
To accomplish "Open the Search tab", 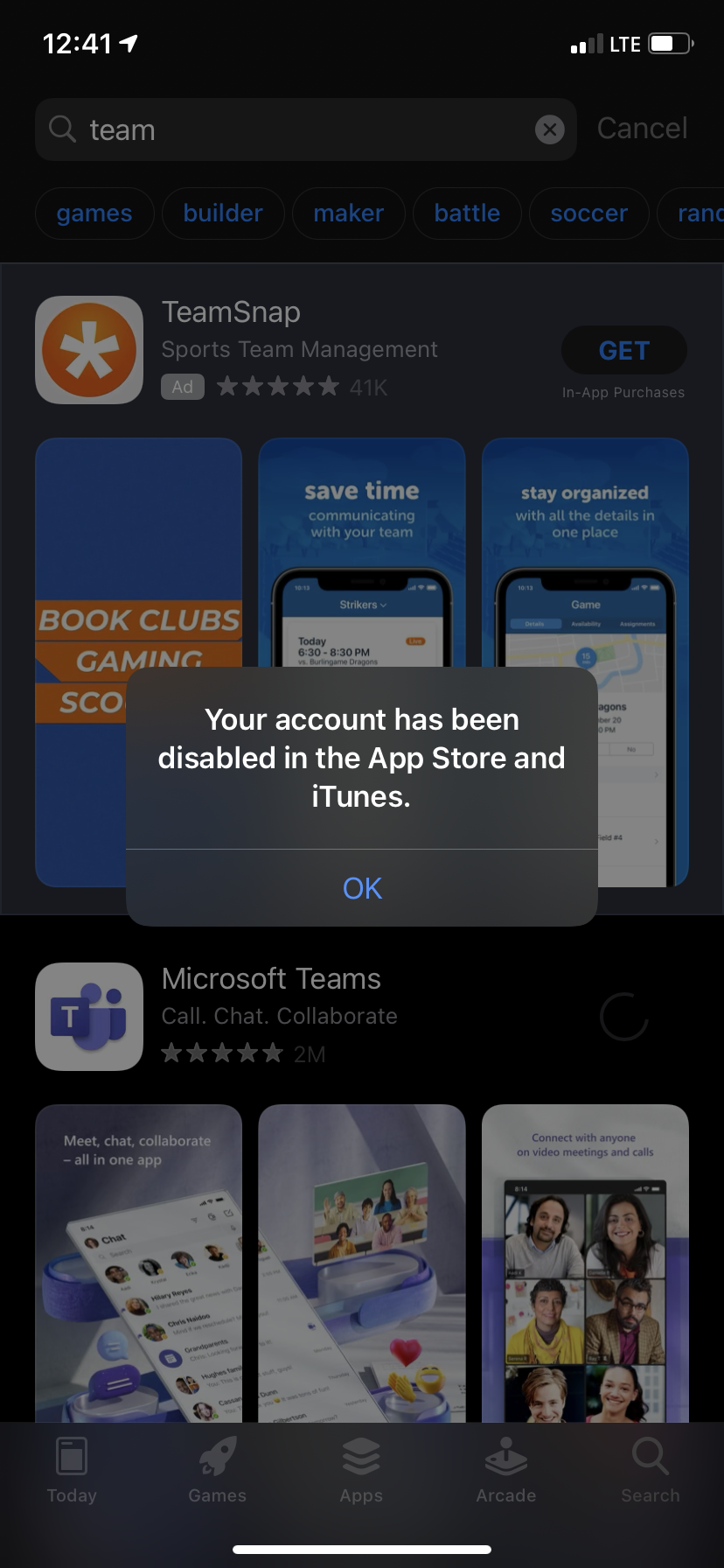I will pos(650,1470).
